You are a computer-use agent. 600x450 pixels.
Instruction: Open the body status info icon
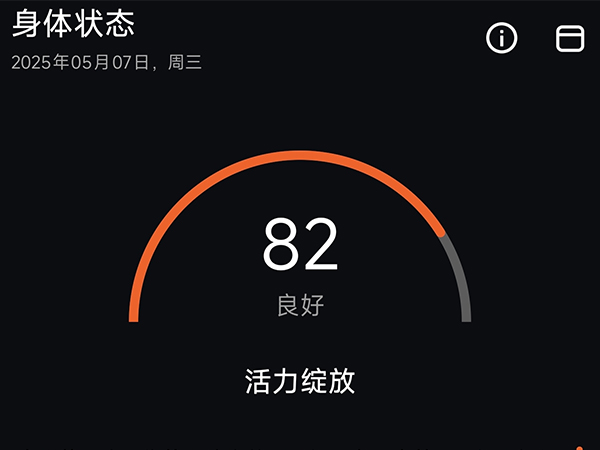(501, 38)
